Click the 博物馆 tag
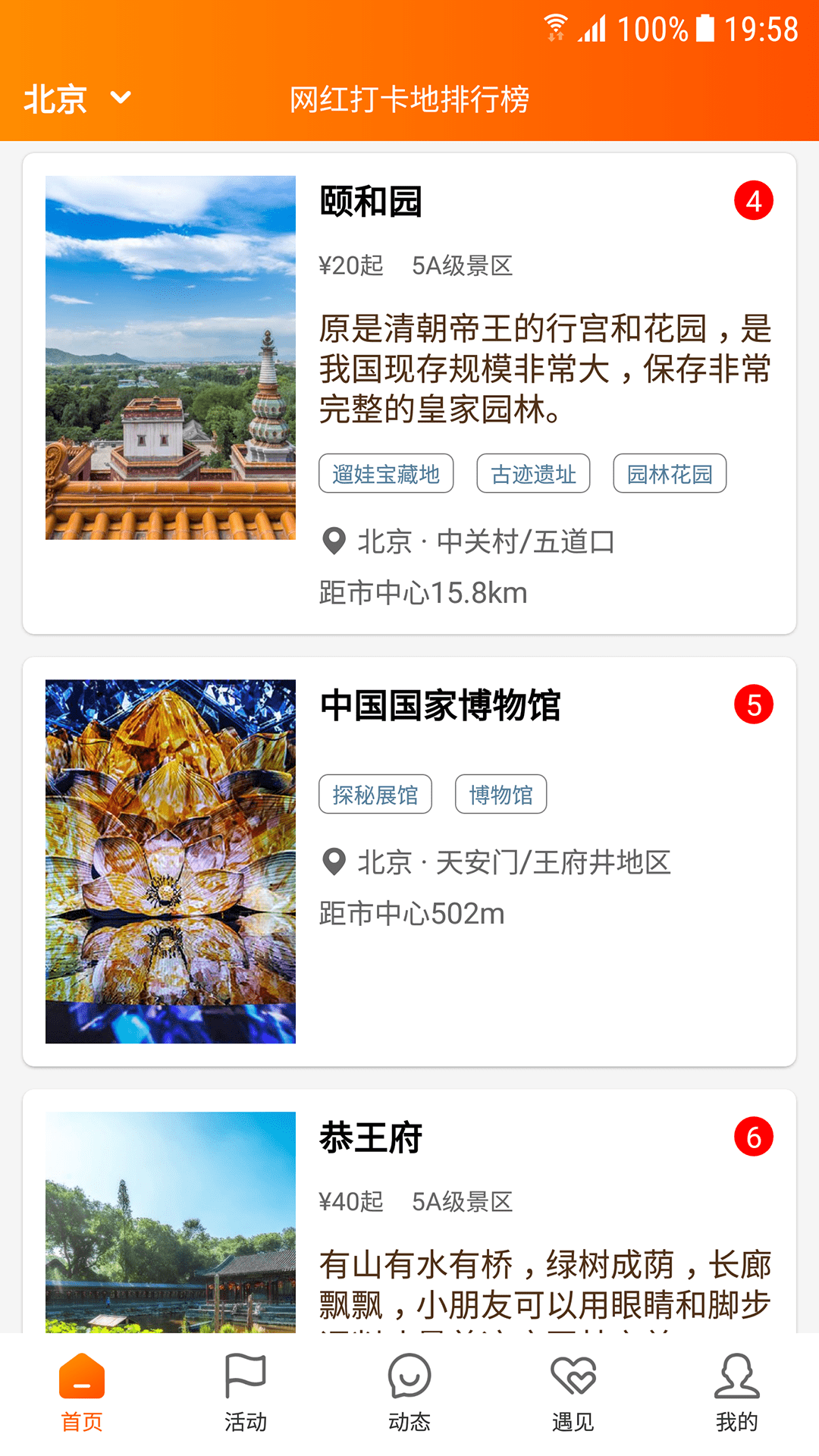This screenshot has height=1456, width=819. (x=500, y=794)
